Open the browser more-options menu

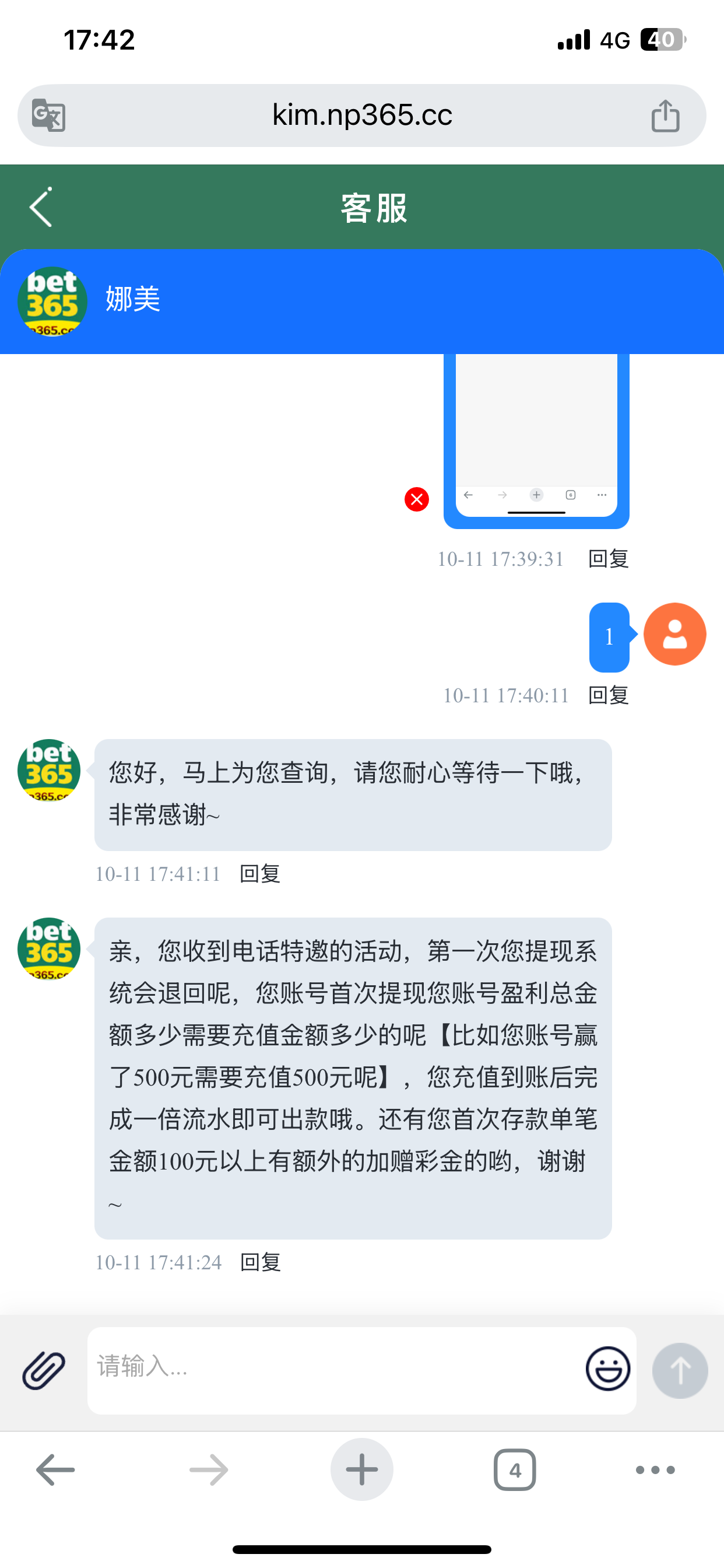pyautogui.click(x=655, y=1469)
